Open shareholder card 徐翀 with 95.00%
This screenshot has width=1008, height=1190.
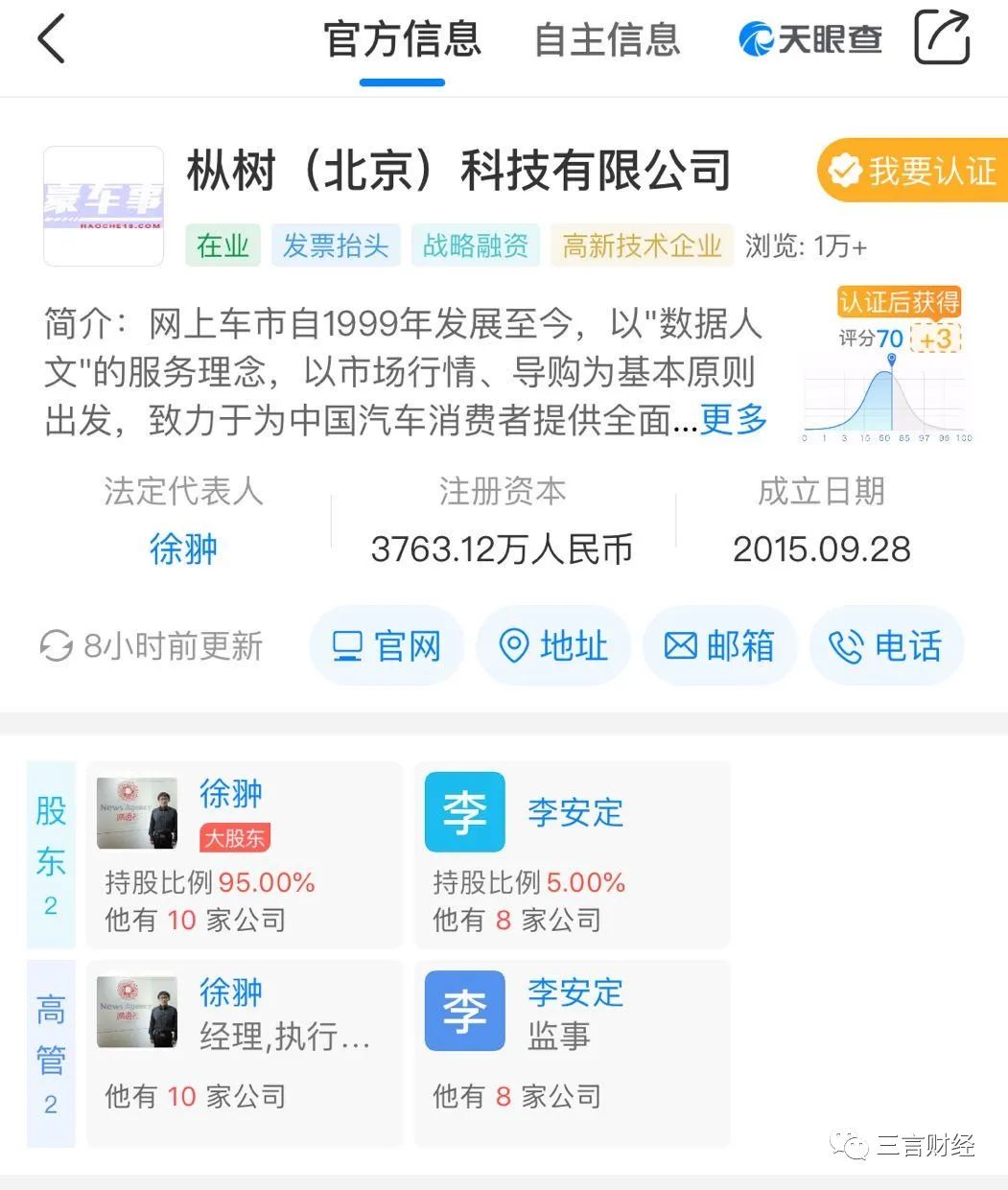pyautogui.click(x=244, y=854)
